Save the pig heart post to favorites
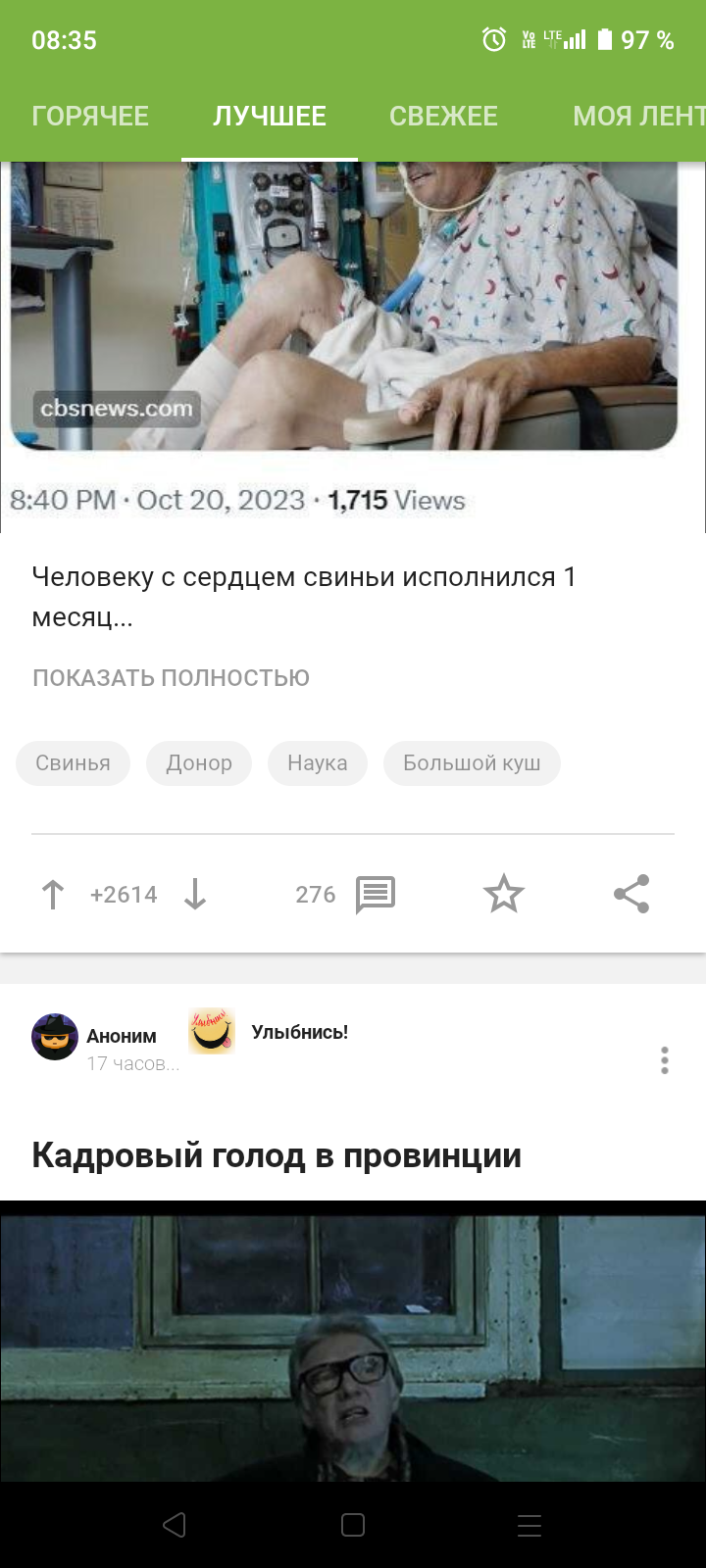The height and width of the screenshot is (1568, 706). coord(504,894)
